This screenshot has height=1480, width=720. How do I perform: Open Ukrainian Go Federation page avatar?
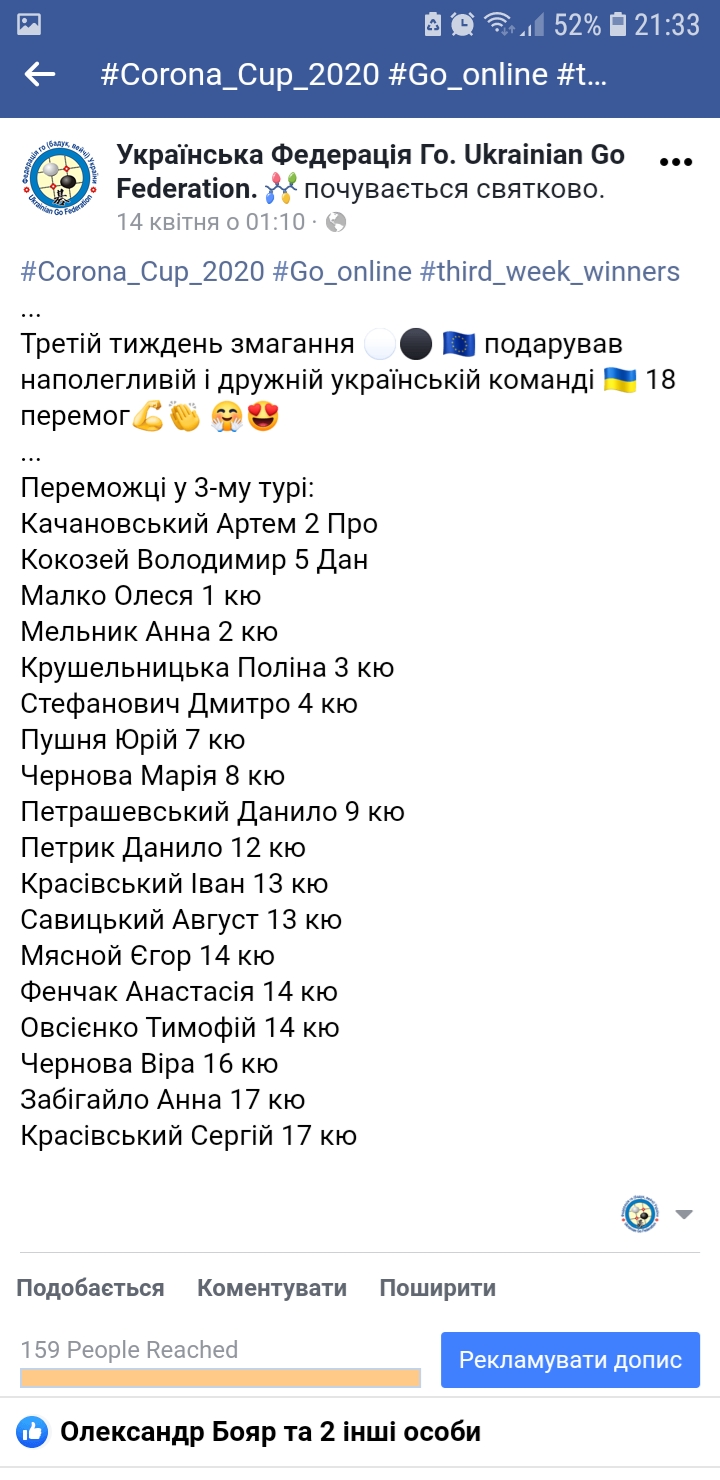tap(60, 180)
